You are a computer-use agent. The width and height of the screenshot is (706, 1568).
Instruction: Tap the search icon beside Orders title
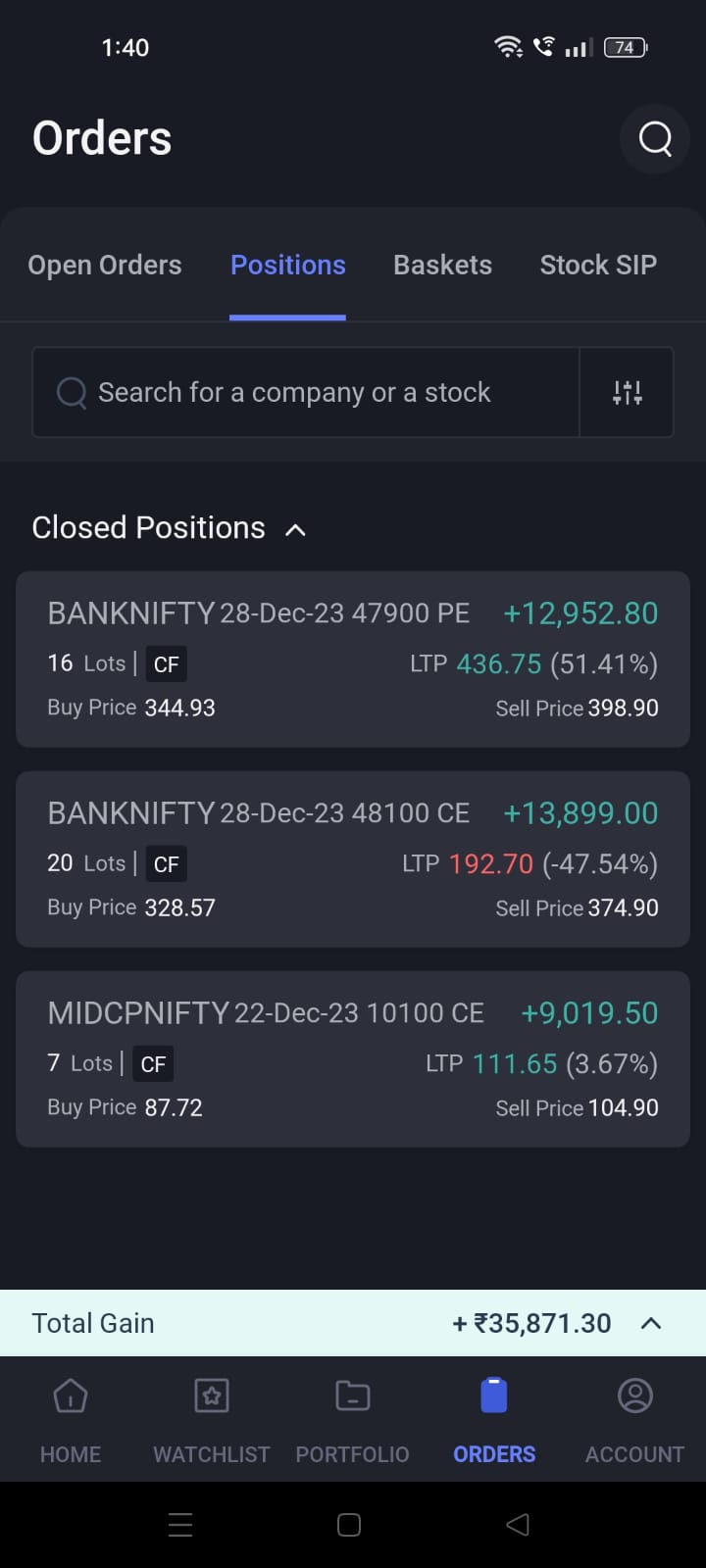coord(655,139)
